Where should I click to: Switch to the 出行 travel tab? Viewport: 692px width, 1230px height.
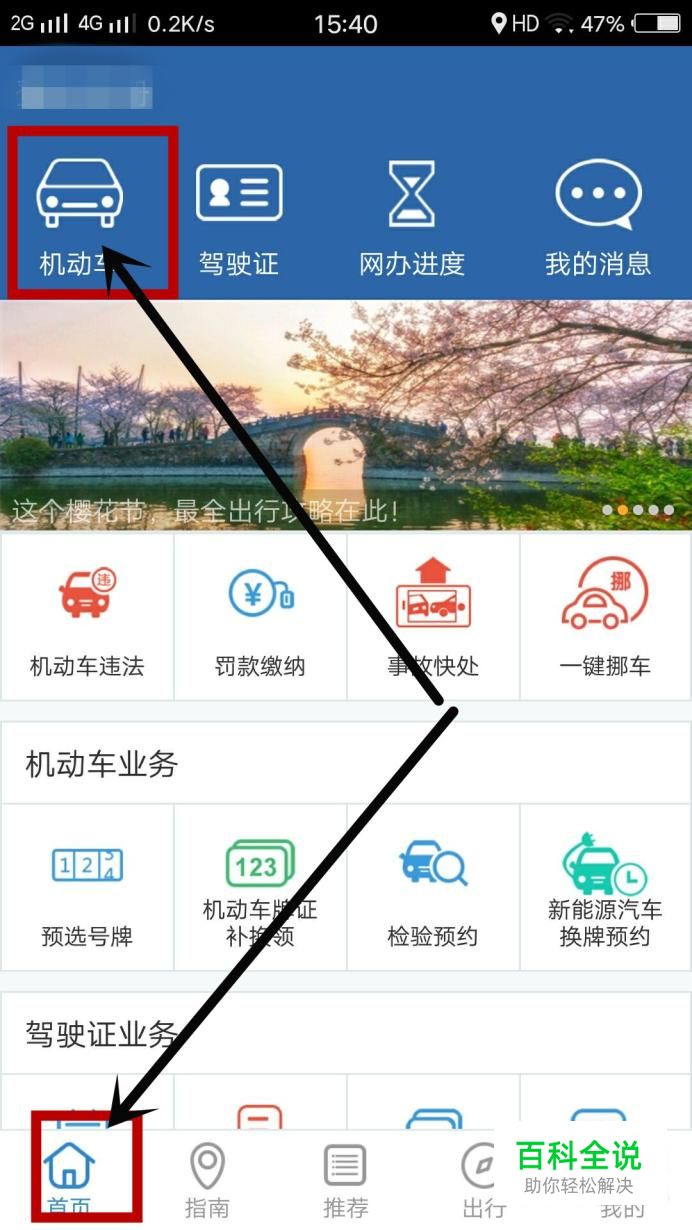click(x=480, y=1180)
